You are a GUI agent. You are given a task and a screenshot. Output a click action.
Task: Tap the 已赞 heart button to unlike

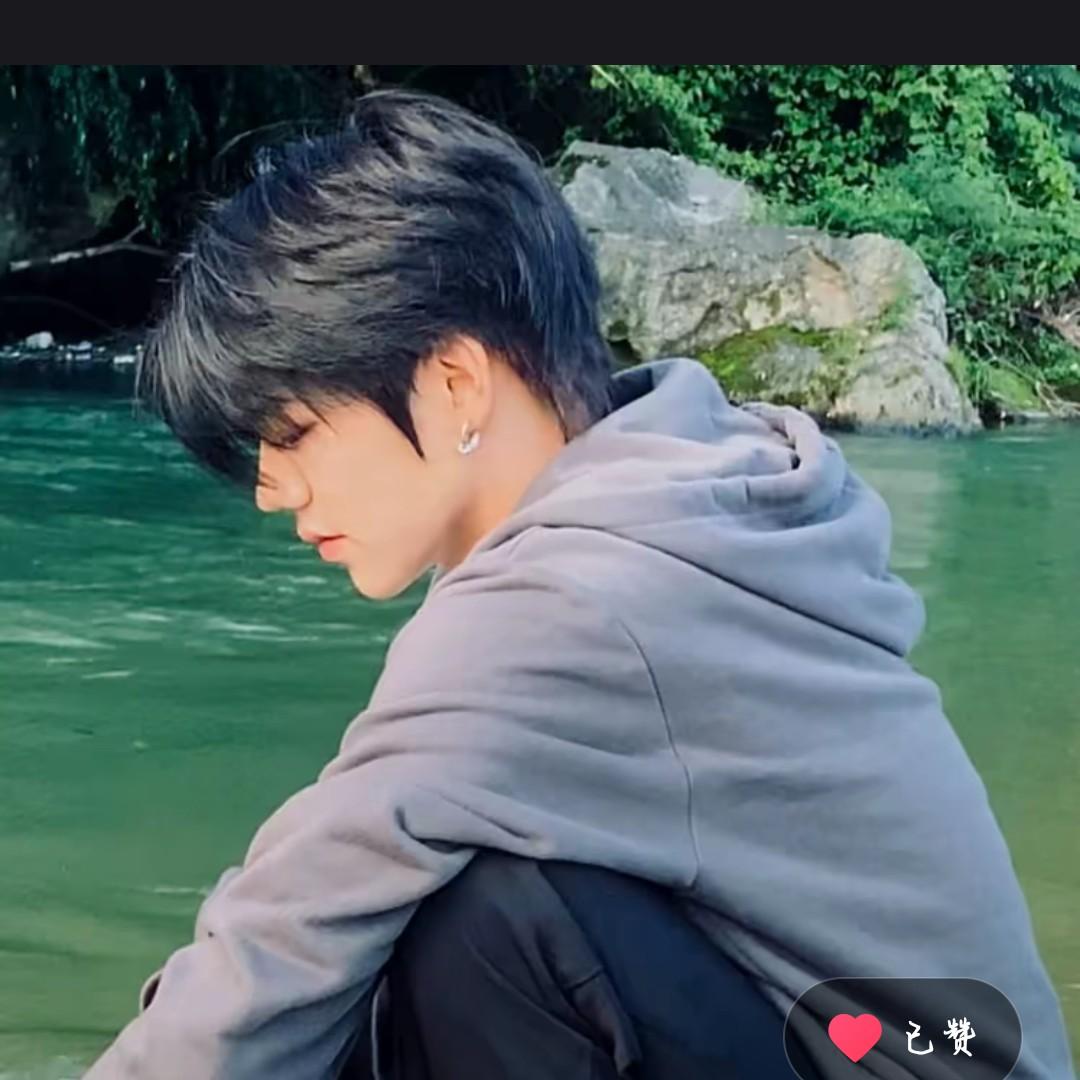[x=902, y=1037]
